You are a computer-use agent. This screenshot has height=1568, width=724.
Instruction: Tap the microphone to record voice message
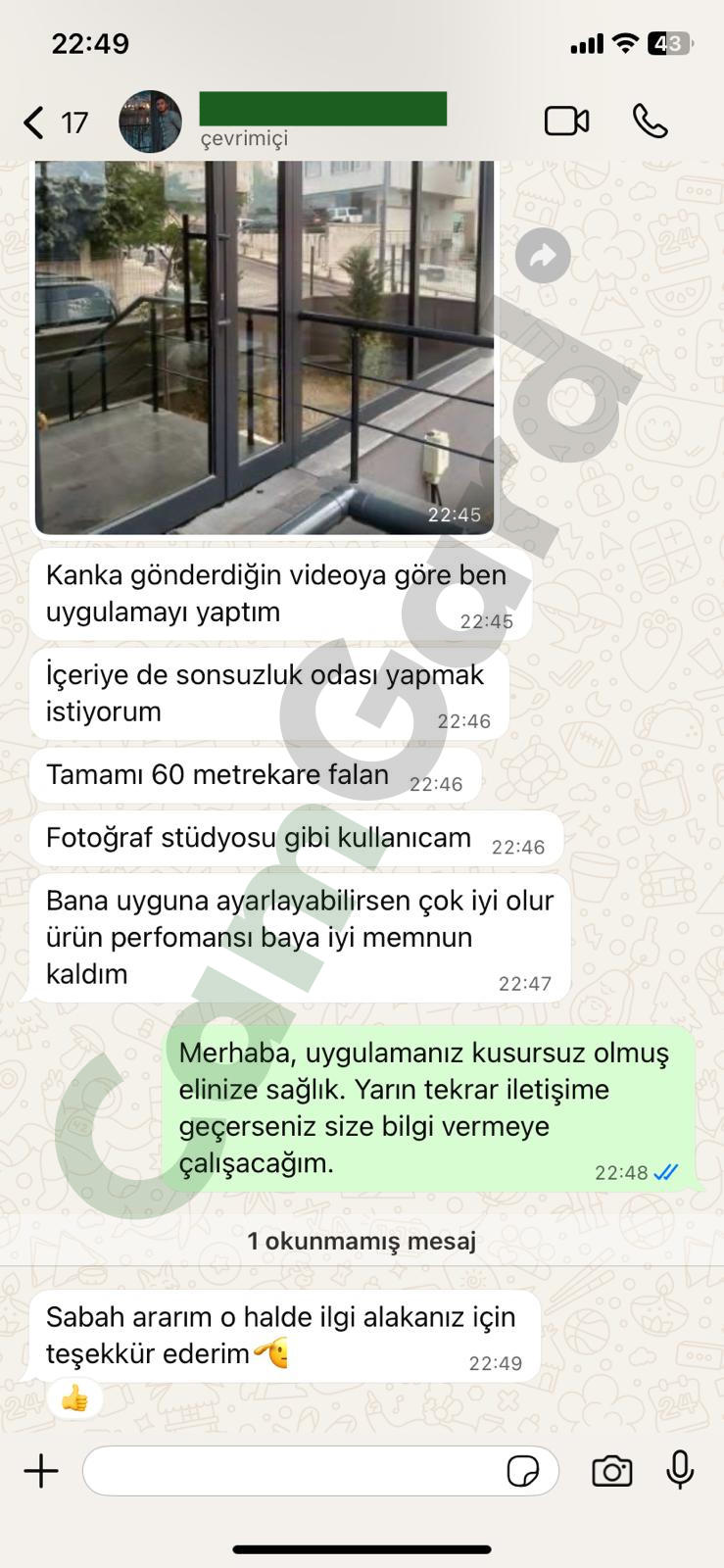pos(680,1471)
